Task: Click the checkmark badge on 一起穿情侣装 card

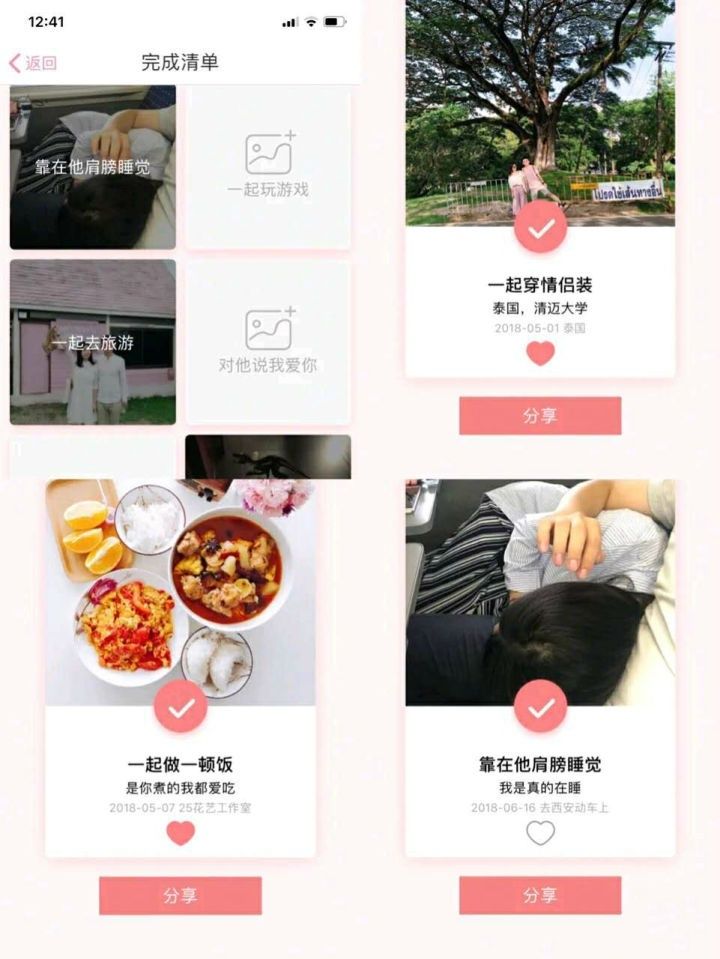Action: click(541, 228)
